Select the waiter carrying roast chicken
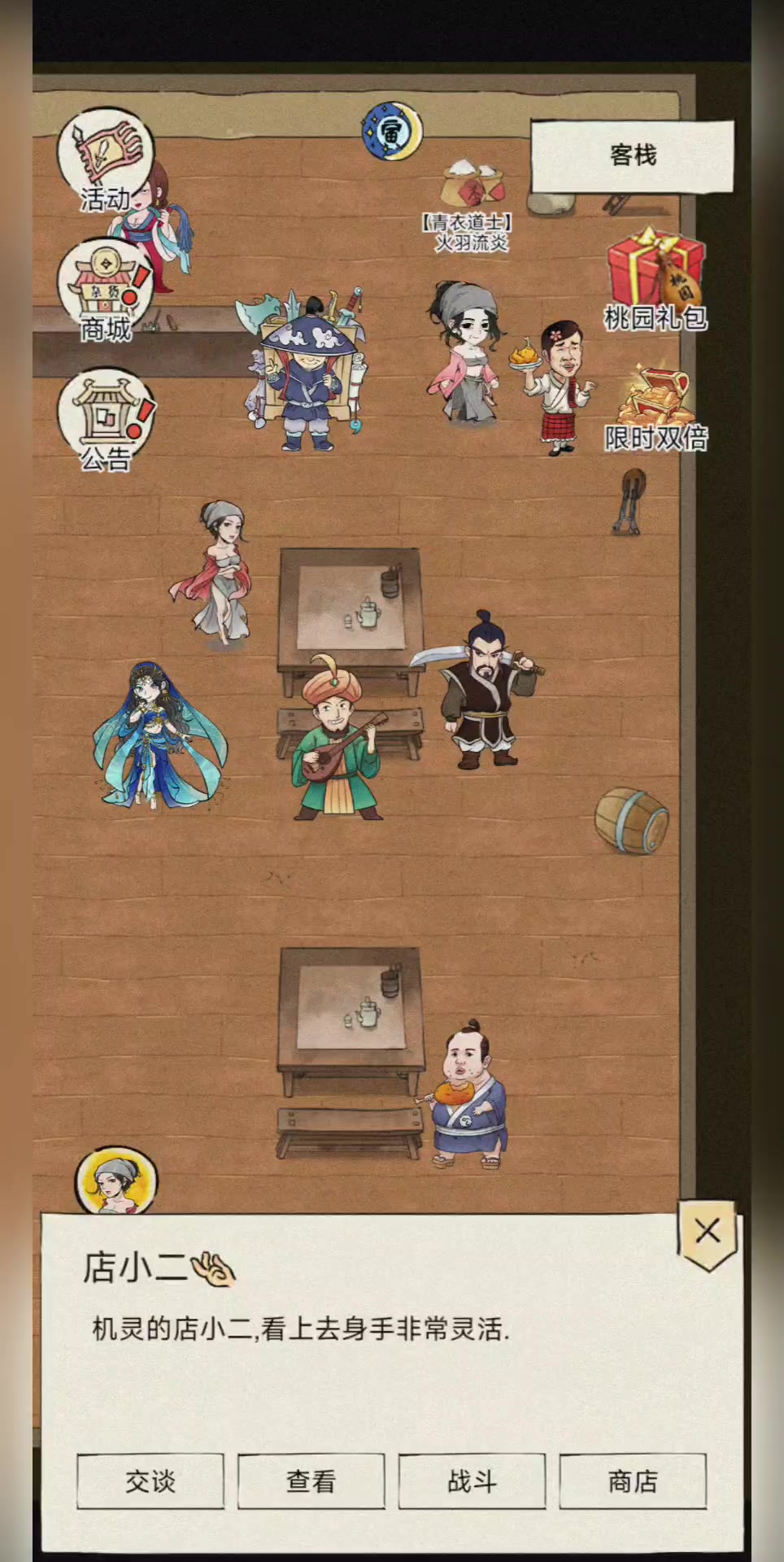 click(x=560, y=385)
